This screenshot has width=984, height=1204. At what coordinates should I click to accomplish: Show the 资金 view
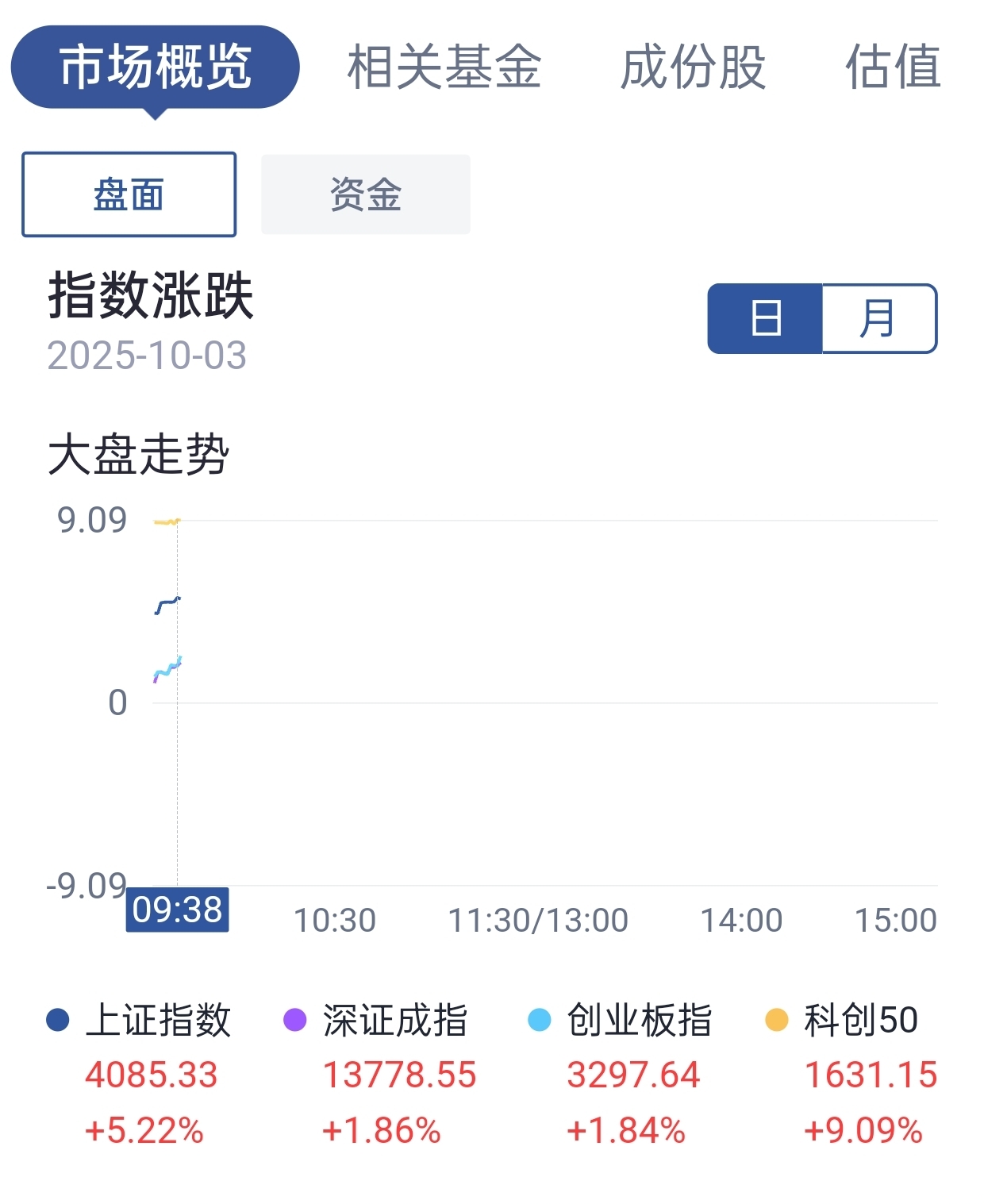tap(366, 194)
